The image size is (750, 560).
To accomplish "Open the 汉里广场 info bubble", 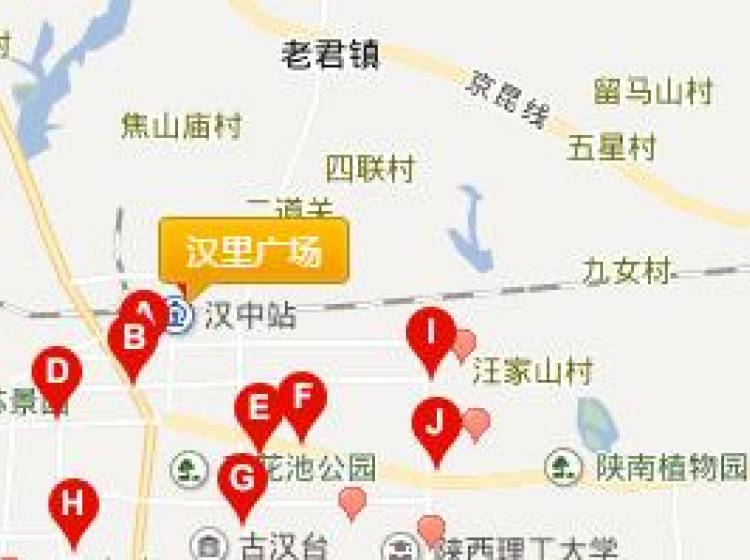I will coord(254,251).
